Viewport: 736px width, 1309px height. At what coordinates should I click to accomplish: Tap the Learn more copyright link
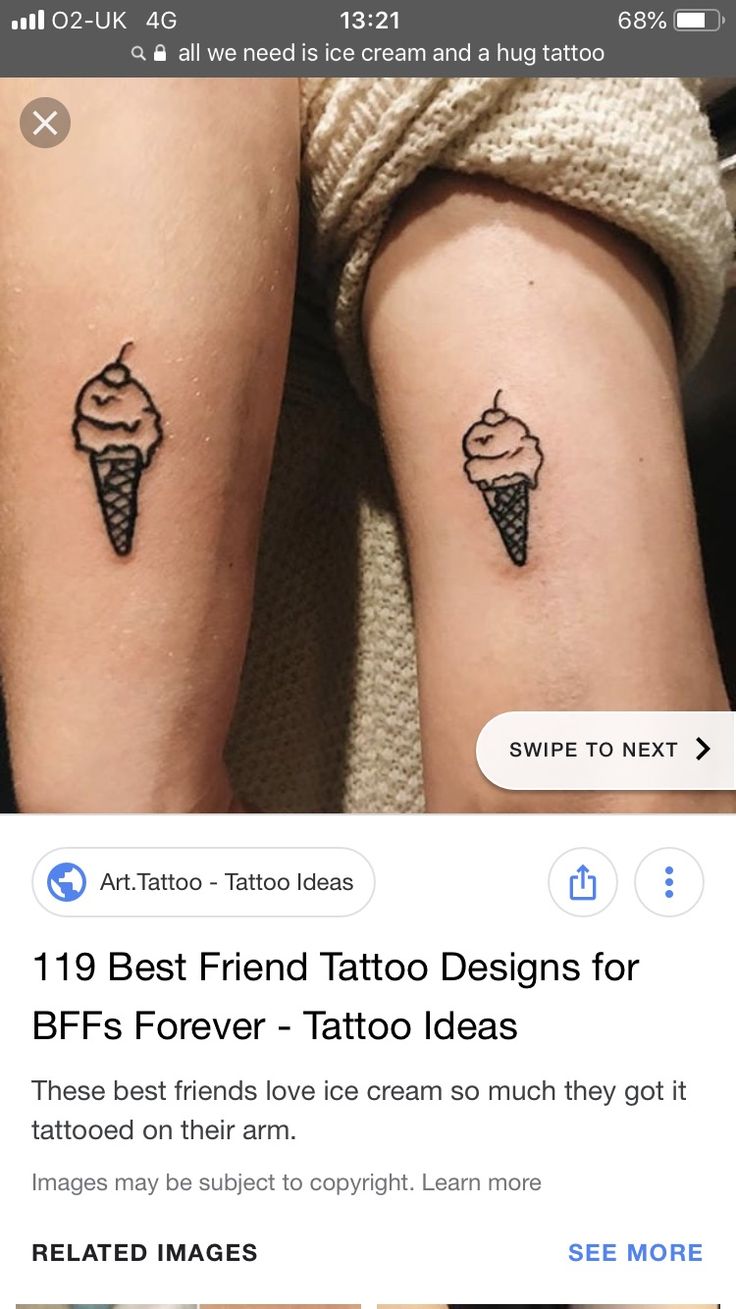pos(481,1182)
